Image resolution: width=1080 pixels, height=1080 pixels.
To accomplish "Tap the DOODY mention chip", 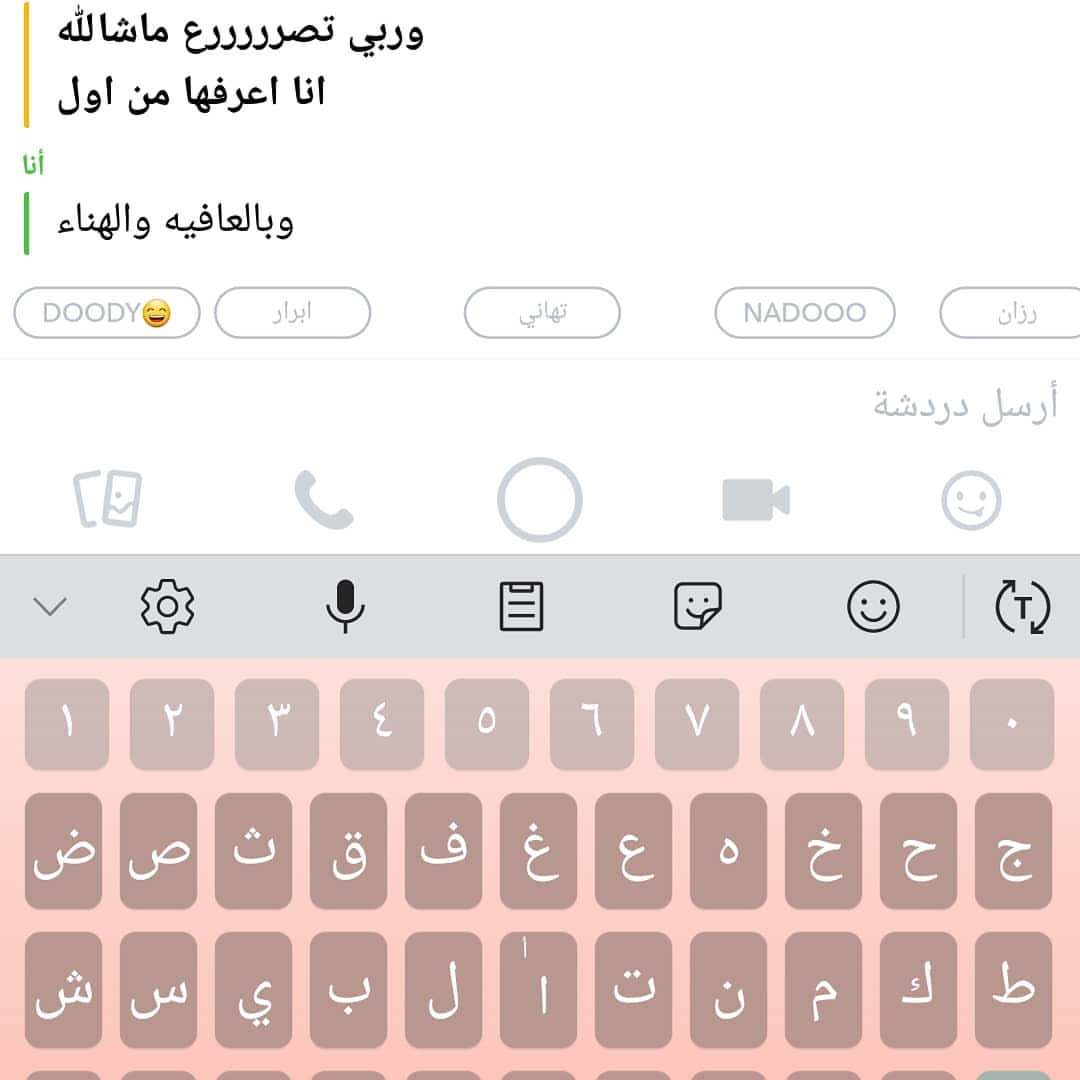I will click(x=106, y=313).
